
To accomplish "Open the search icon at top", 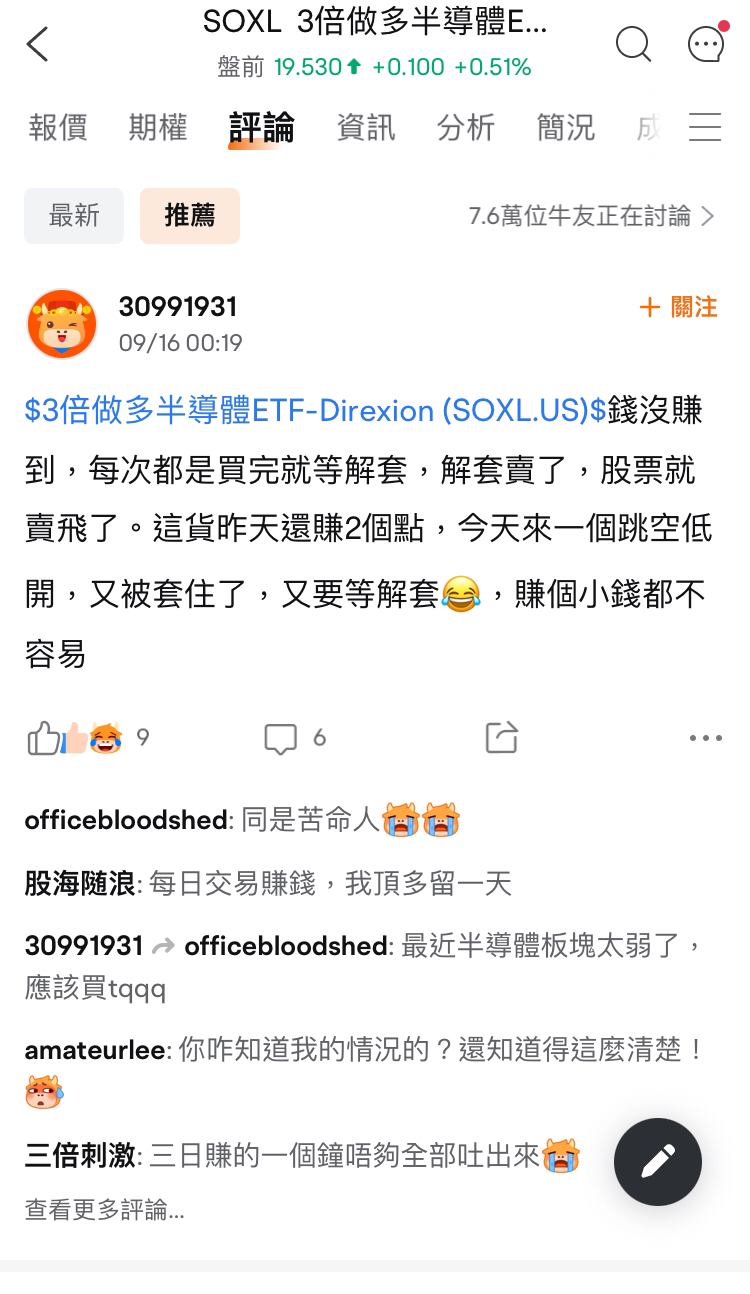I will (634, 44).
